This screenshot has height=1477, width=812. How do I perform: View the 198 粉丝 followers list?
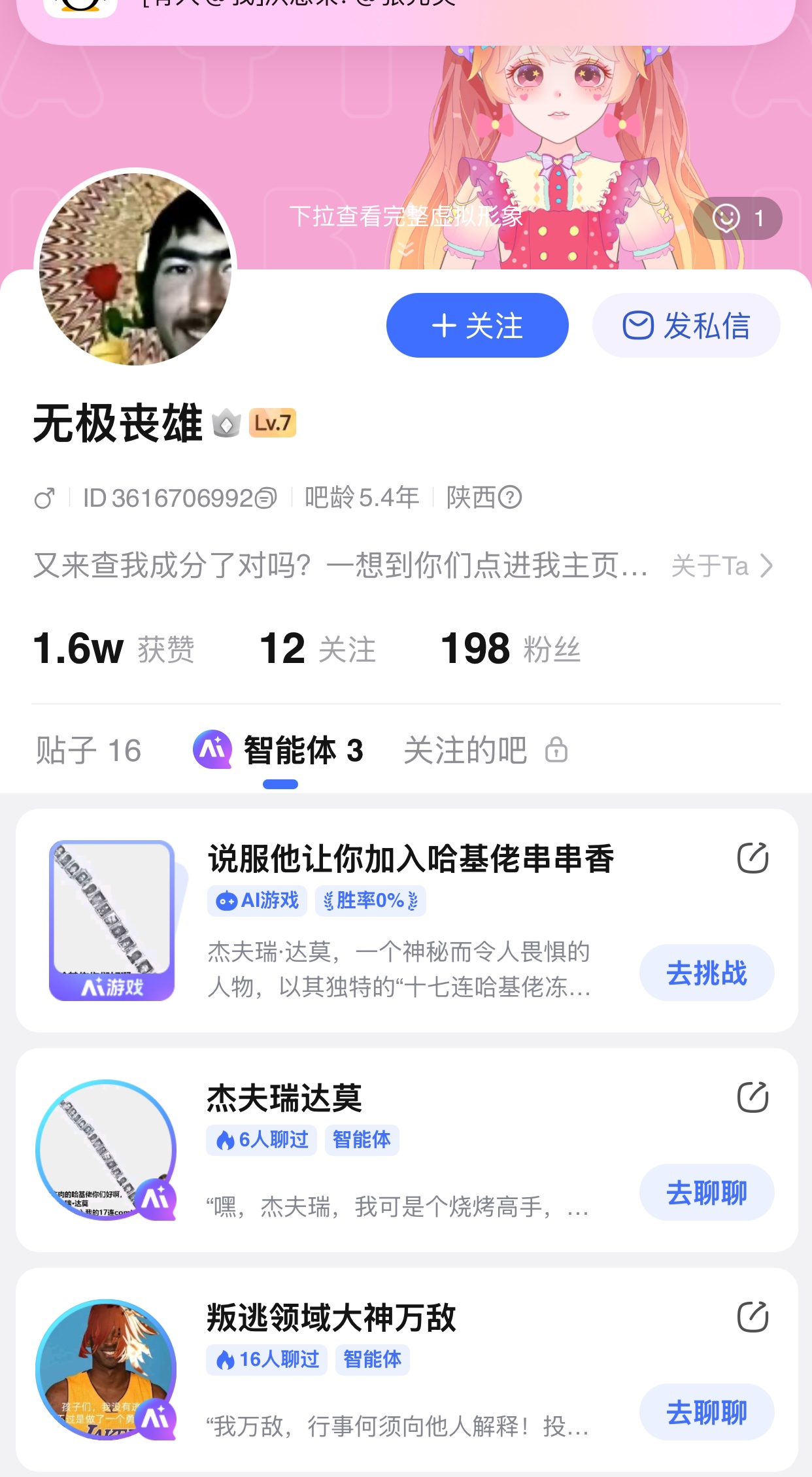pos(510,649)
